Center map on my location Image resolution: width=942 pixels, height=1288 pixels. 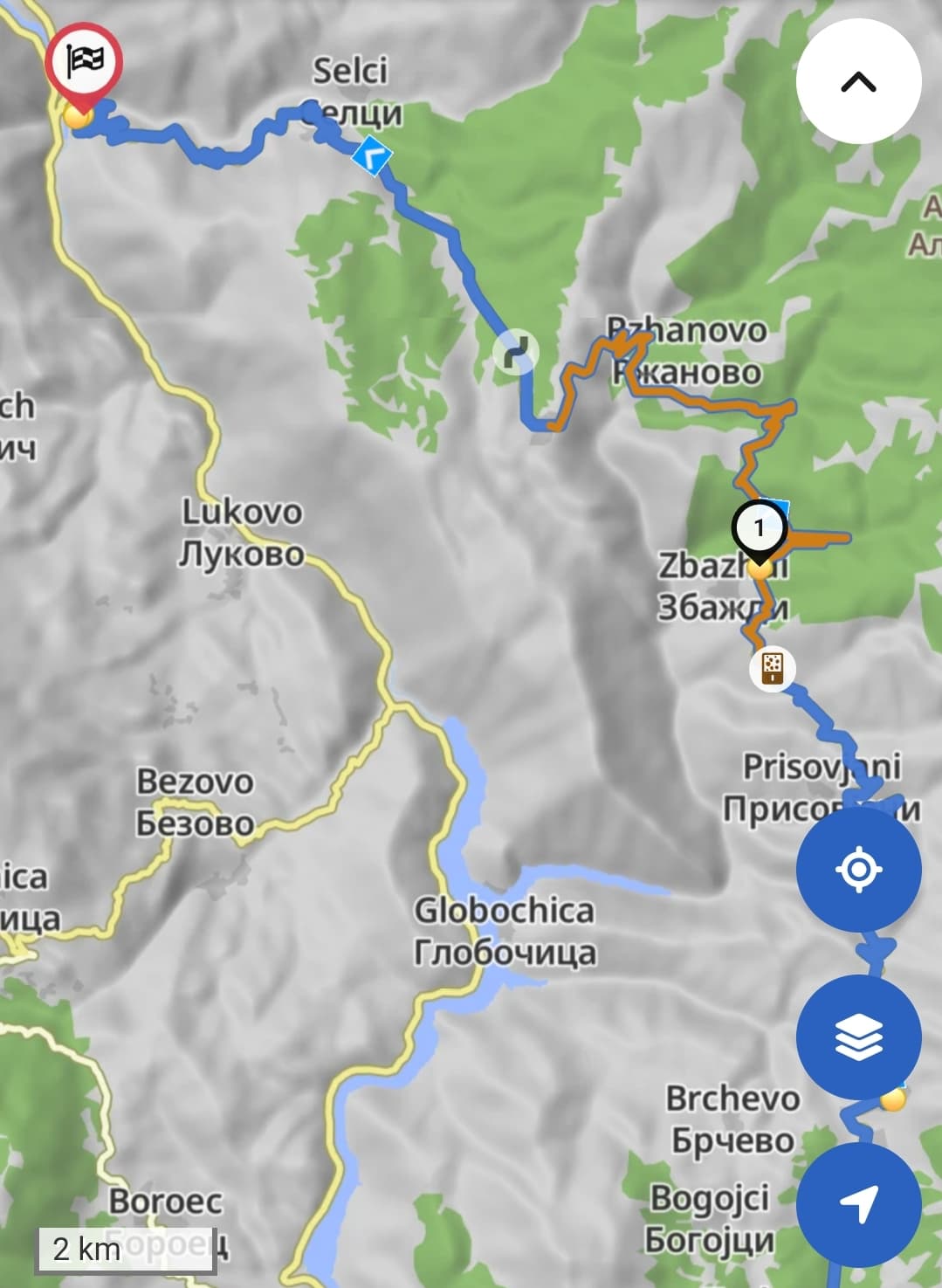point(858,869)
